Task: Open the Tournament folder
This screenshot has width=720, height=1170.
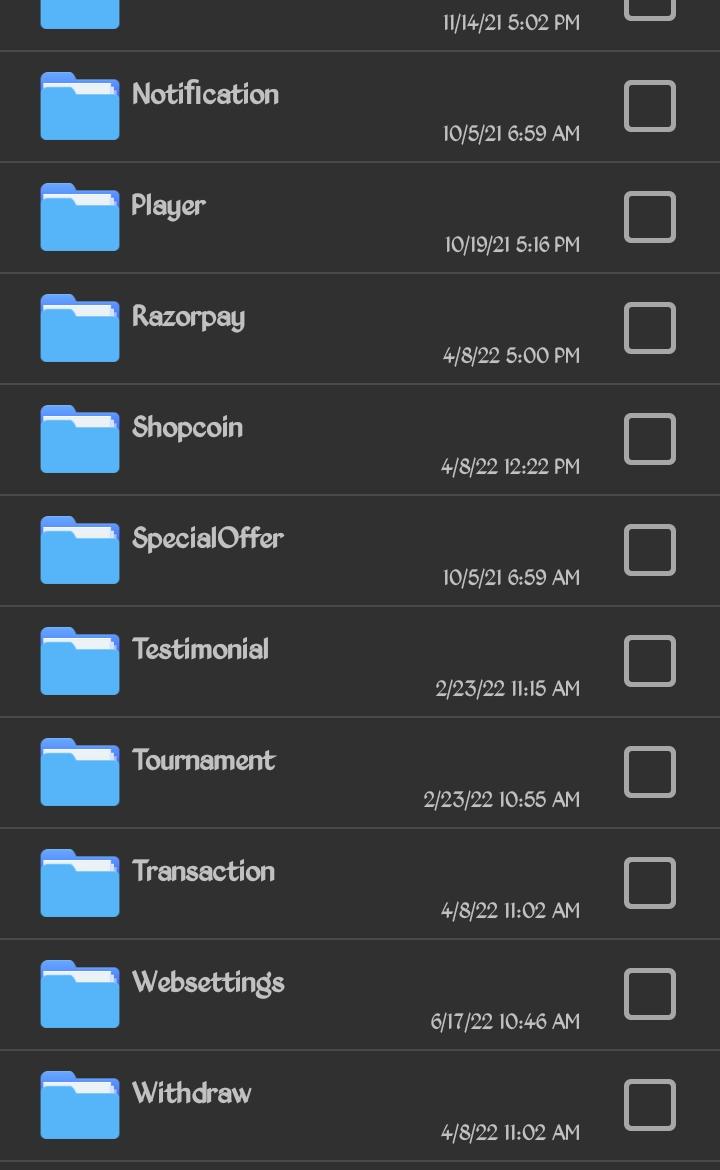Action: pyautogui.click(x=360, y=773)
